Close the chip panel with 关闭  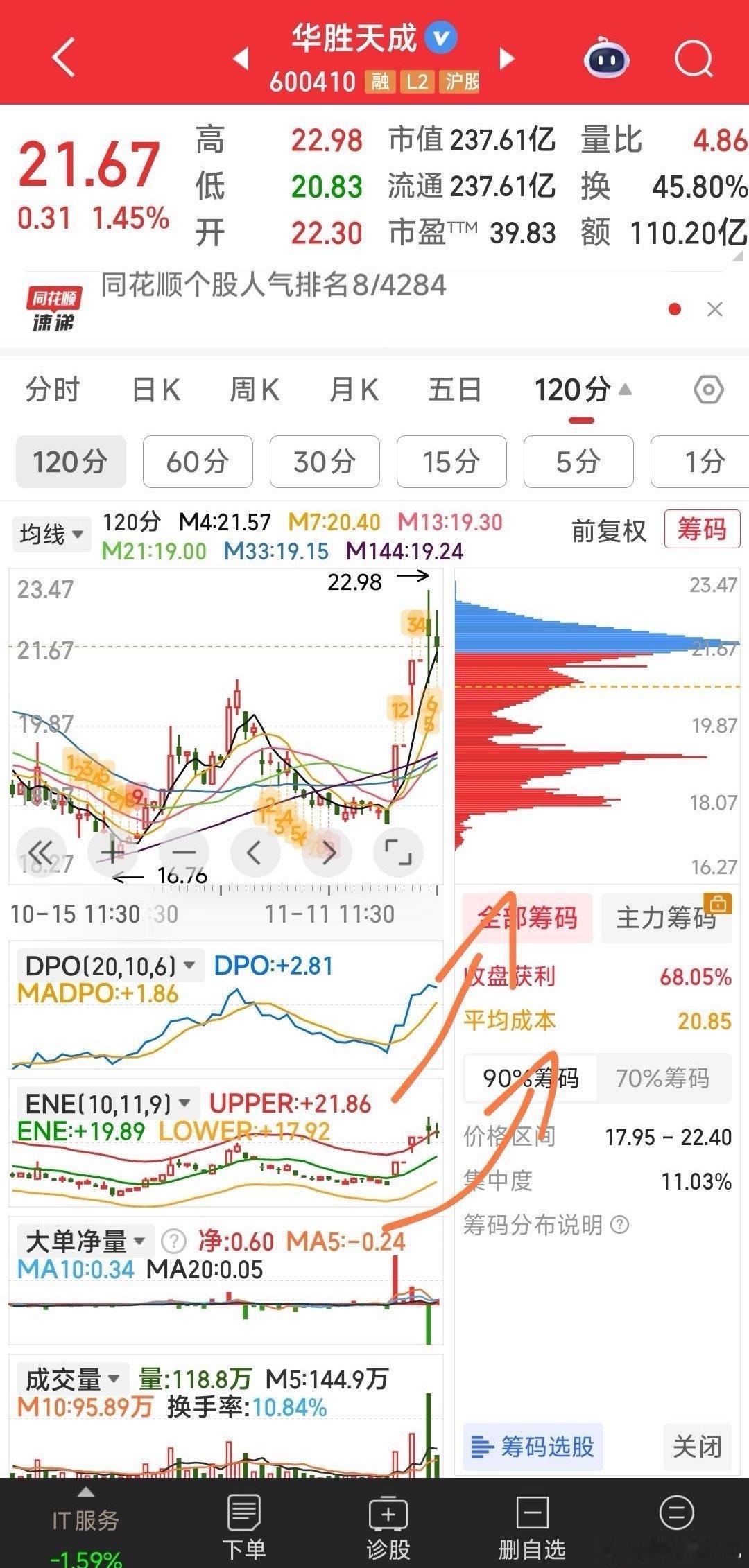pyautogui.click(x=697, y=1447)
